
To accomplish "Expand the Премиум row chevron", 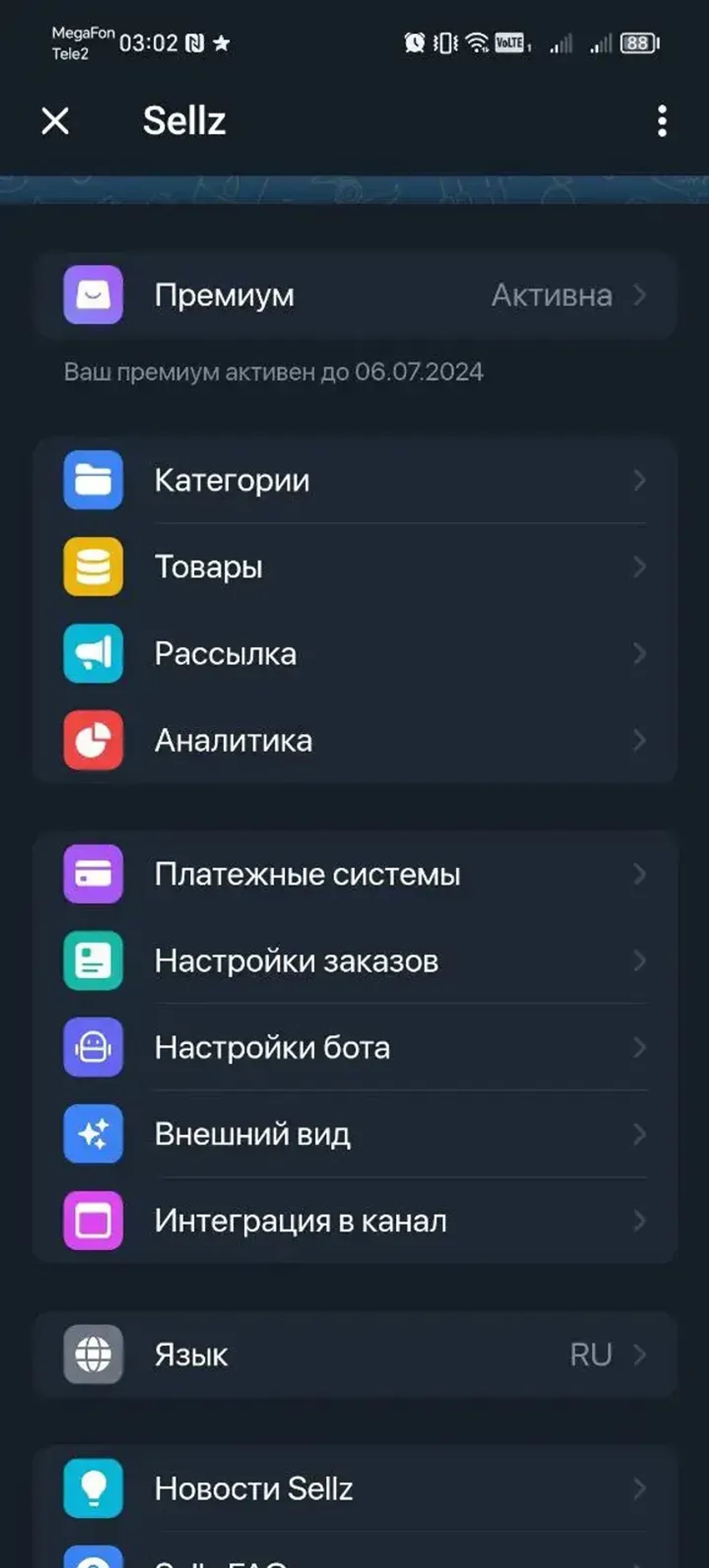I will (642, 296).
